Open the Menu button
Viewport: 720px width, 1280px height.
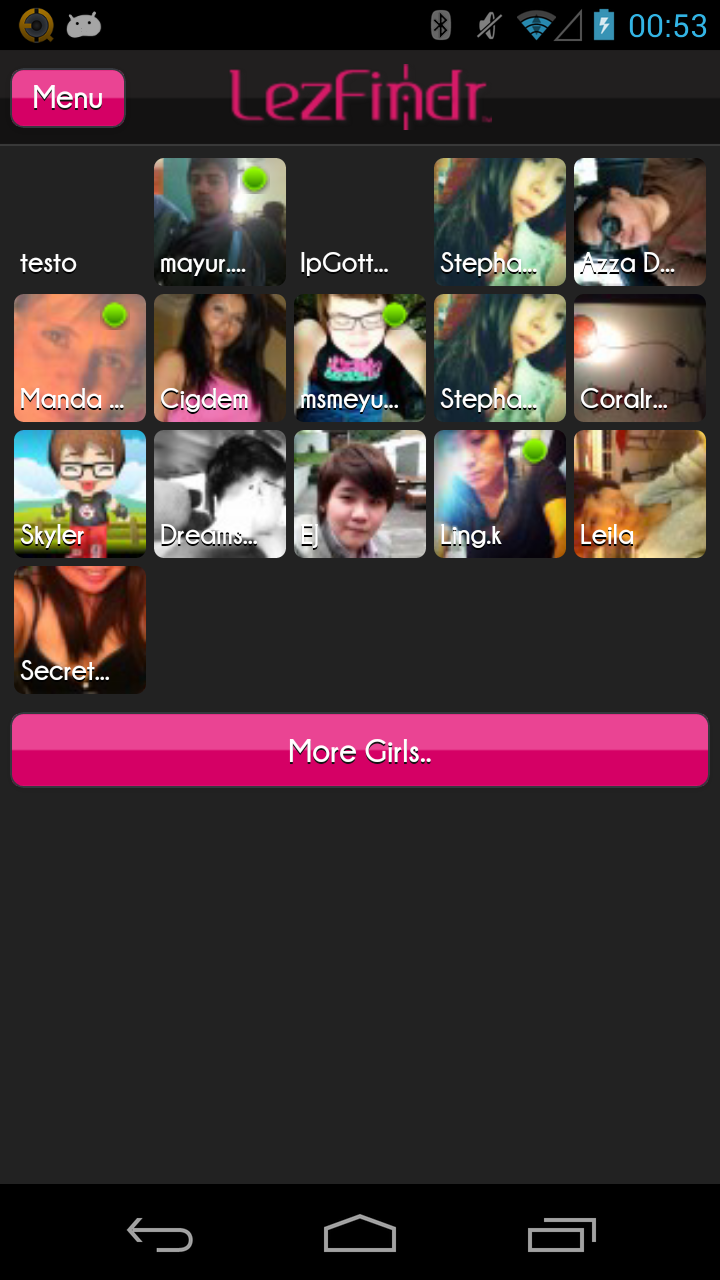[68, 98]
